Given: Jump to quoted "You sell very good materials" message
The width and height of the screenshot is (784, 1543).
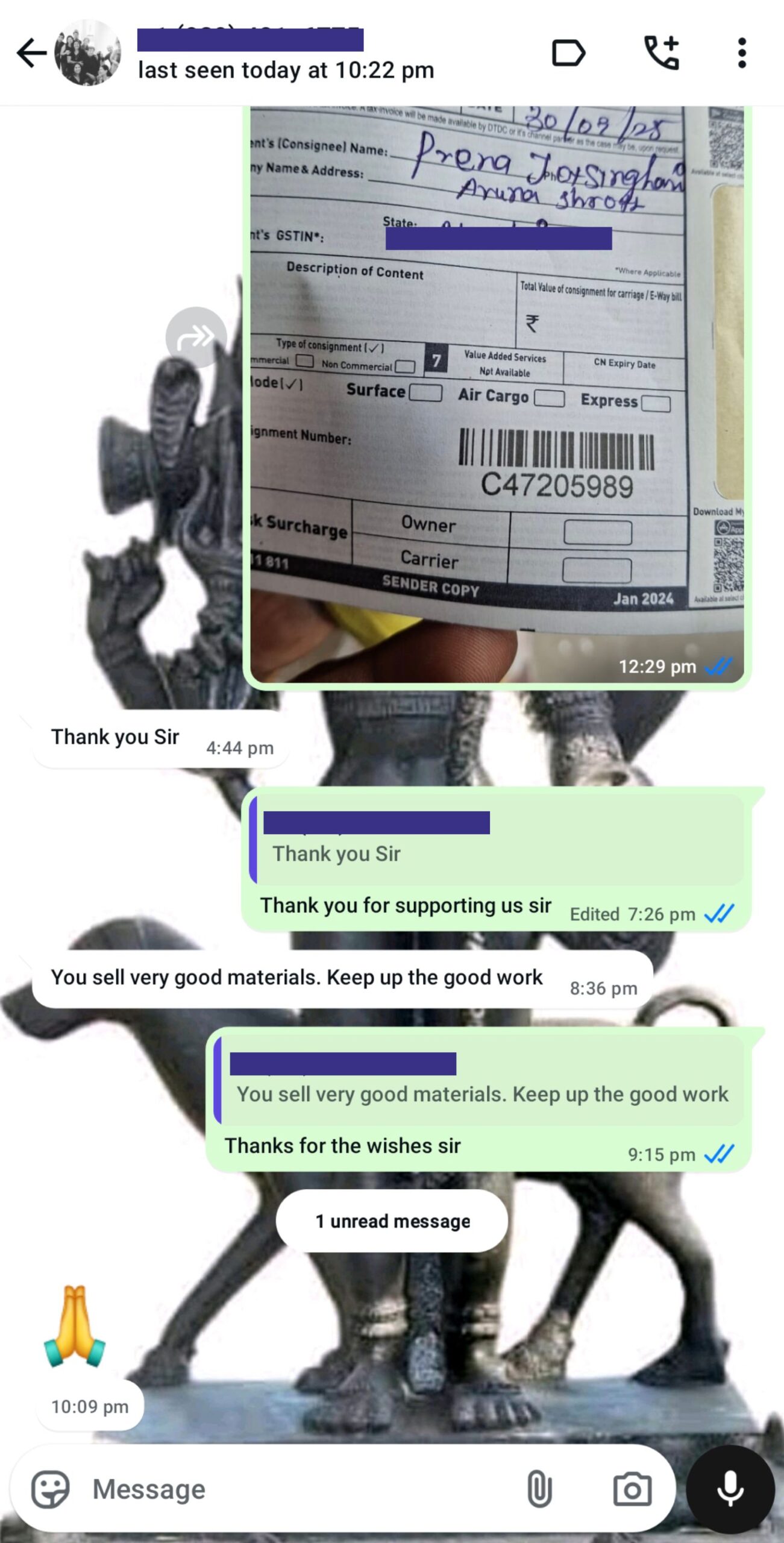Looking at the screenshot, I should (x=480, y=1081).
